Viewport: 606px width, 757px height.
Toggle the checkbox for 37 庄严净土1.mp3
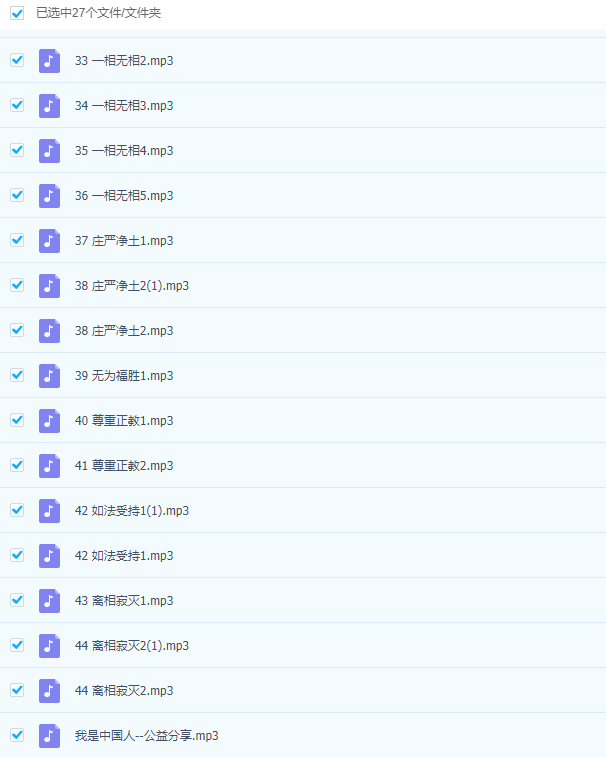pos(17,240)
